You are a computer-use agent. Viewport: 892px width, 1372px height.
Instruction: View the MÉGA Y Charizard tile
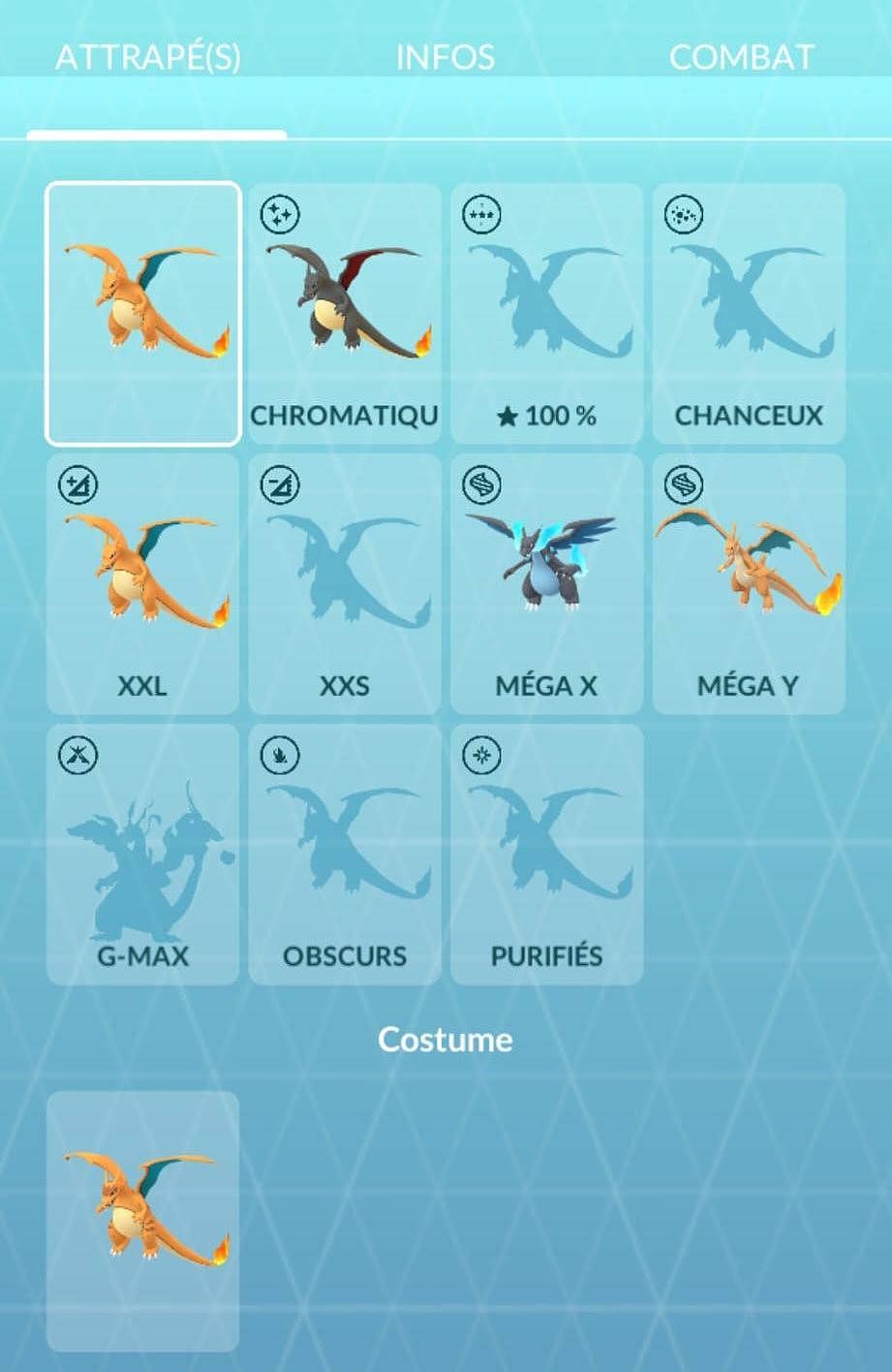748,584
